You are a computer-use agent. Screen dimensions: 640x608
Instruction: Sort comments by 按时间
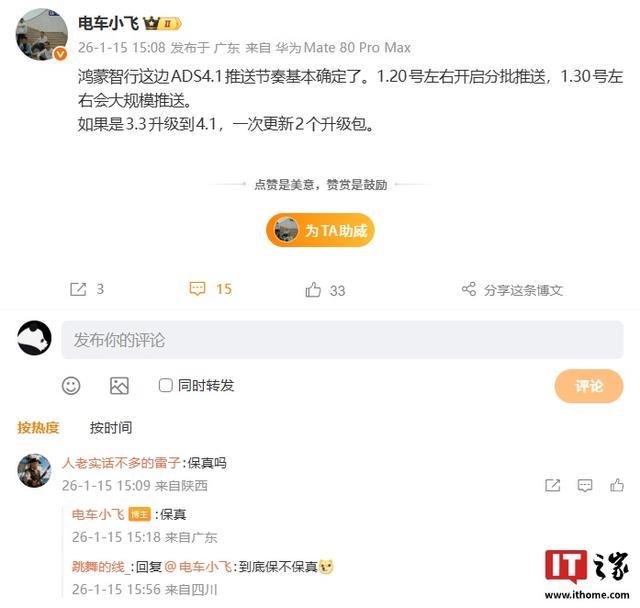click(x=111, y=427)
